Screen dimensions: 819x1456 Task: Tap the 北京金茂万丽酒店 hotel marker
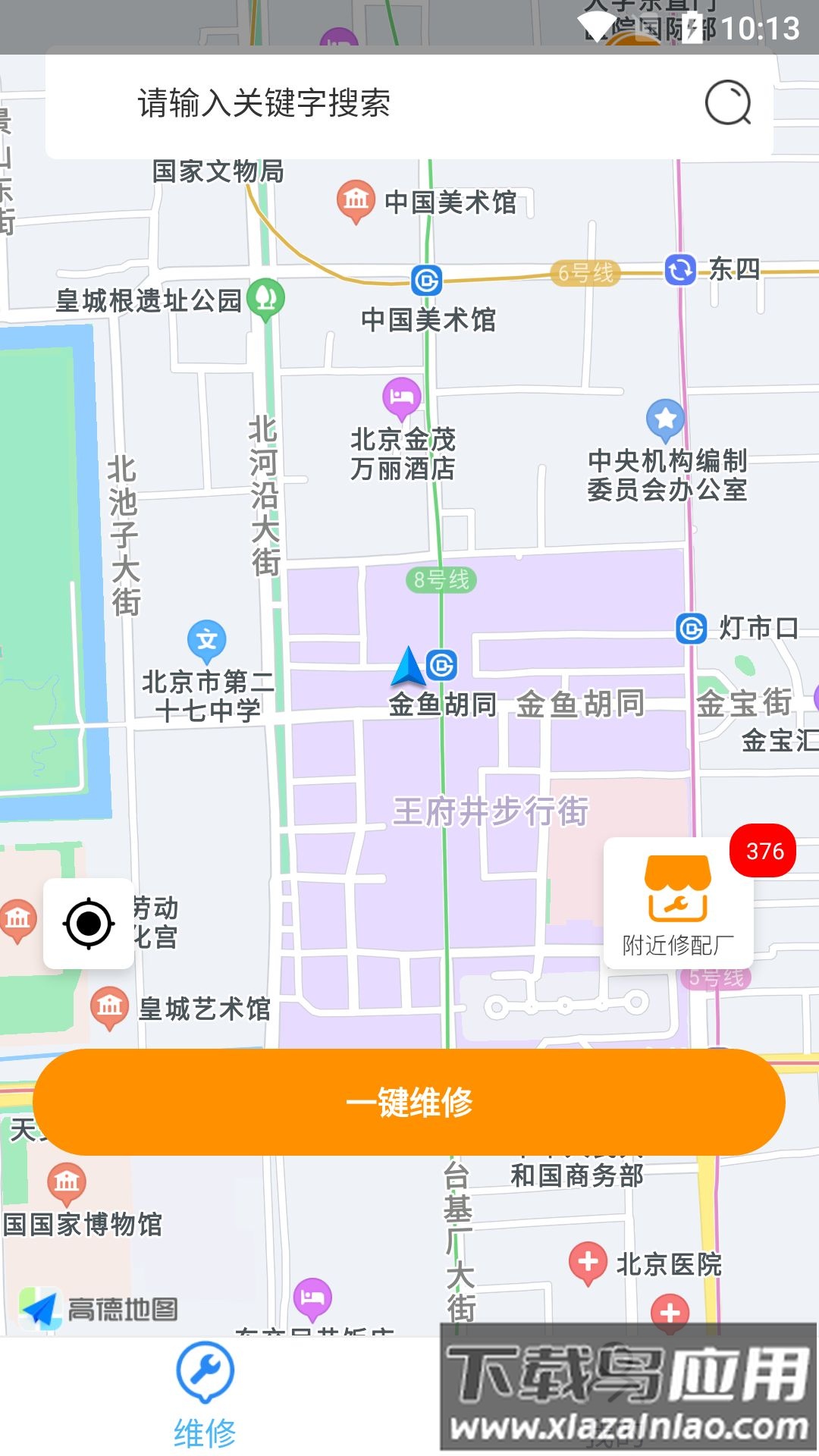pyautogui.click(x=400, y=397)
